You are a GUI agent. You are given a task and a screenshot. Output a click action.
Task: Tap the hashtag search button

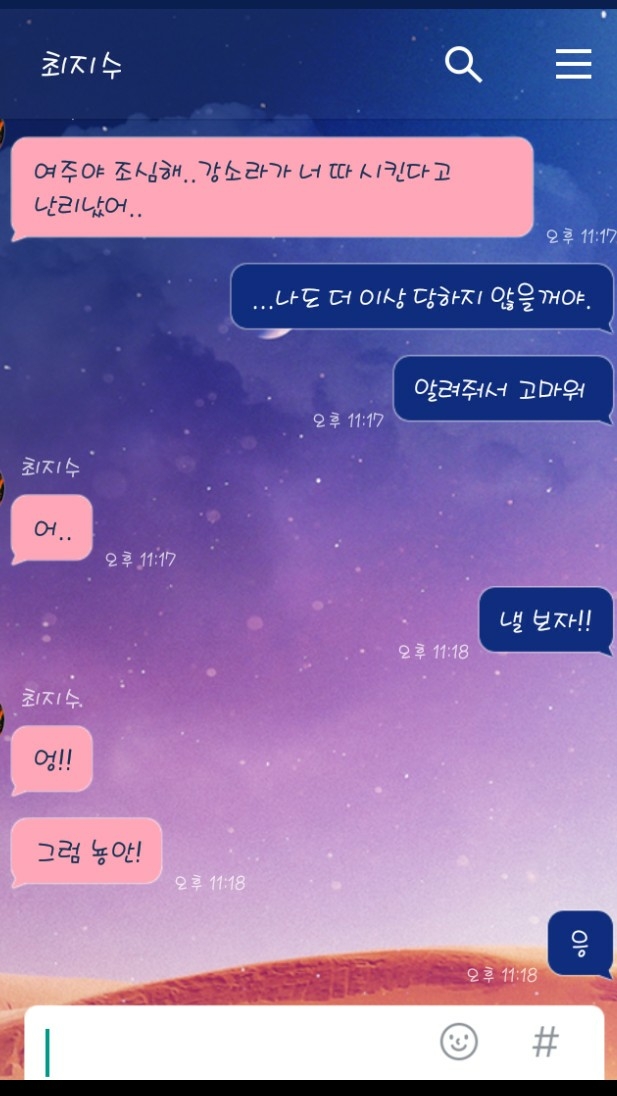coord(546,1041)
